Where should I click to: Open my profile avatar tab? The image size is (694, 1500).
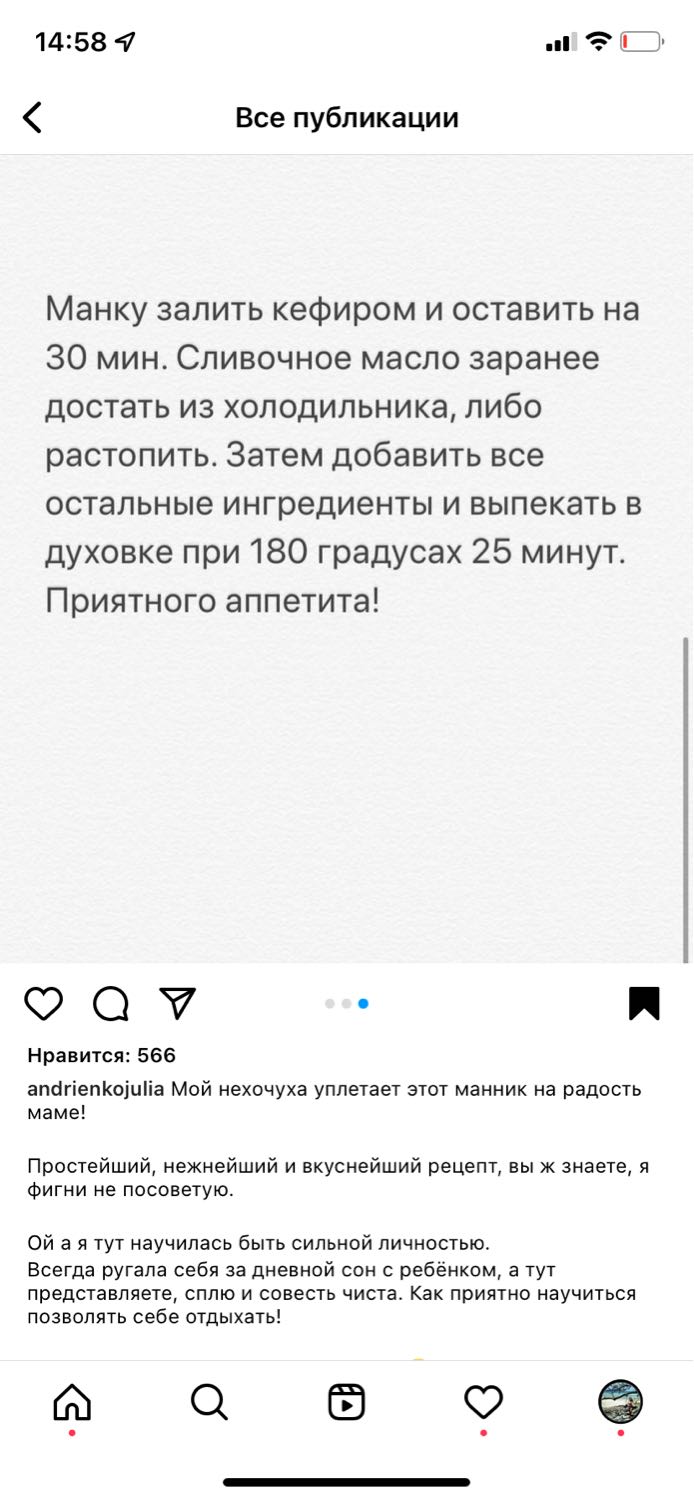620,1401
